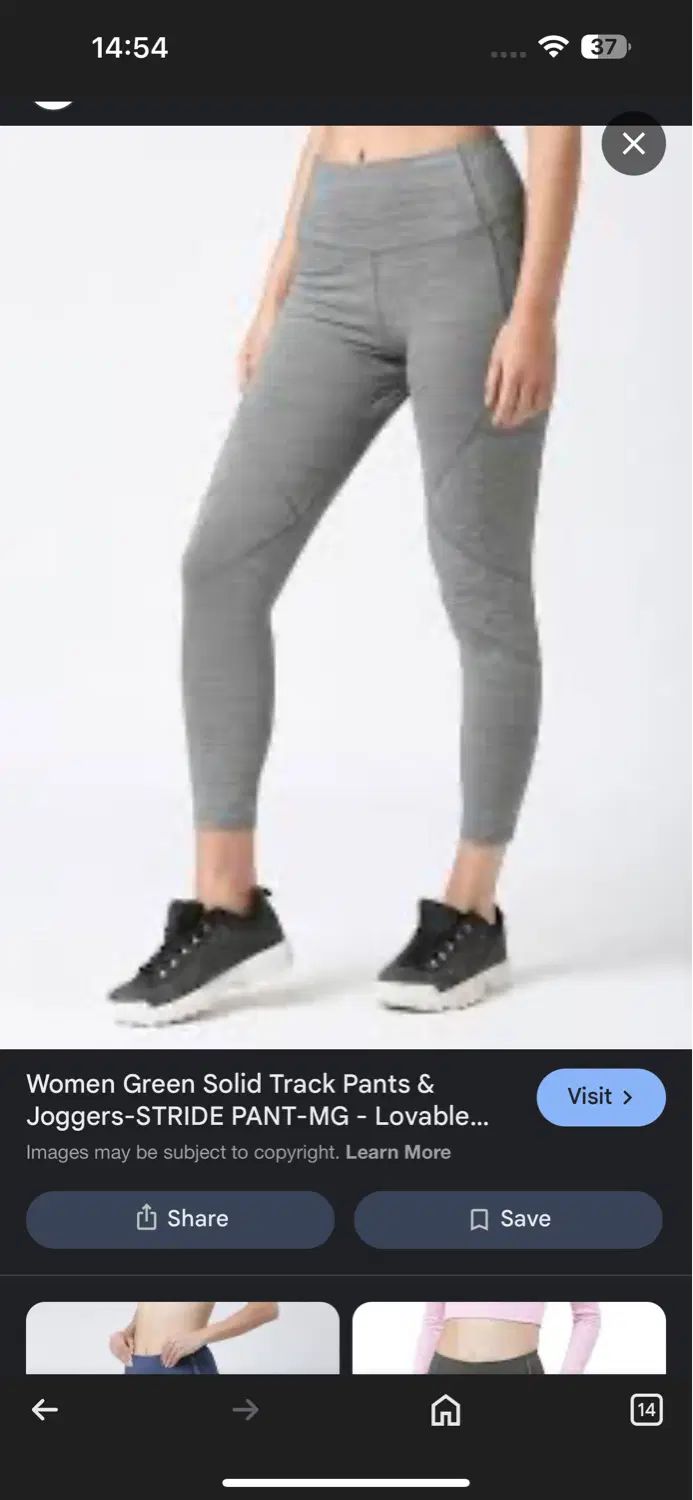The height and width of the screenshot is (1500, 693).
Task: Open the related pink top image
Action: [x=508, y=1338]
